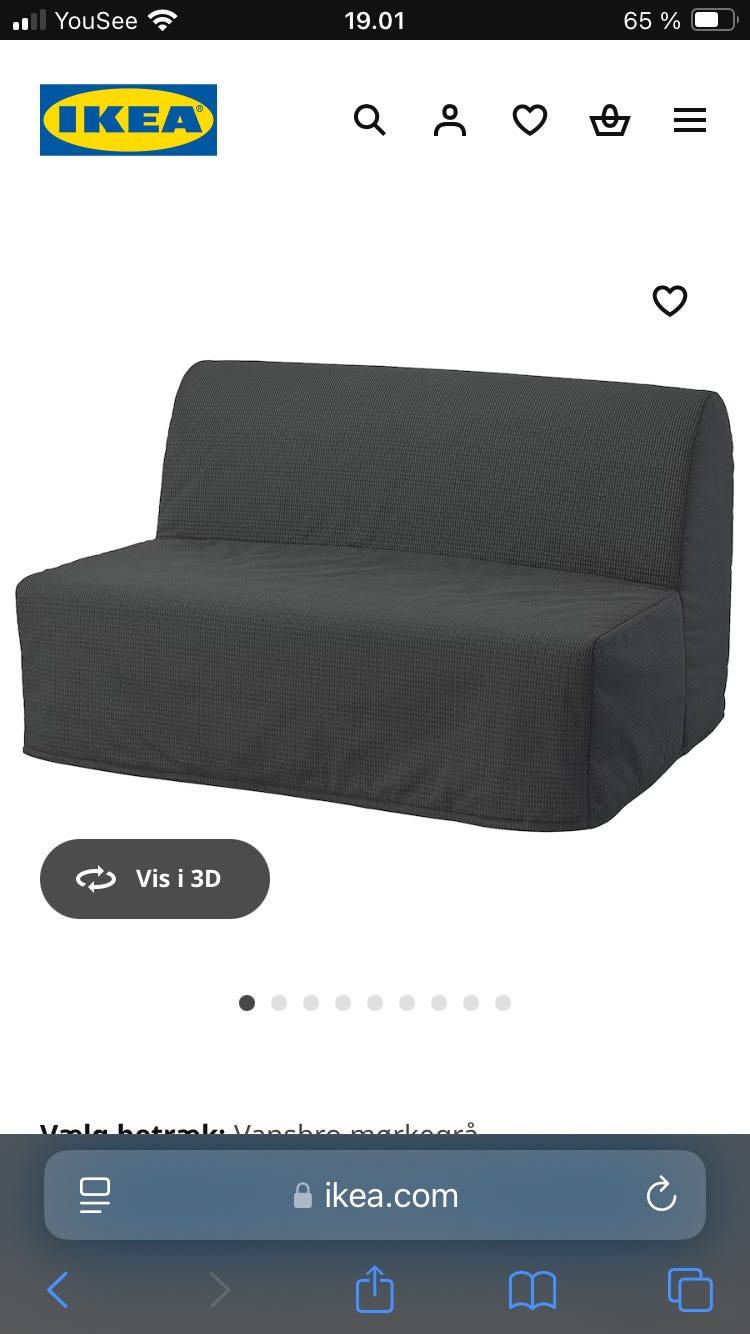Tap the ikea.com address bar
The height and width of the screenshot is (1334, 750).
376,1195
